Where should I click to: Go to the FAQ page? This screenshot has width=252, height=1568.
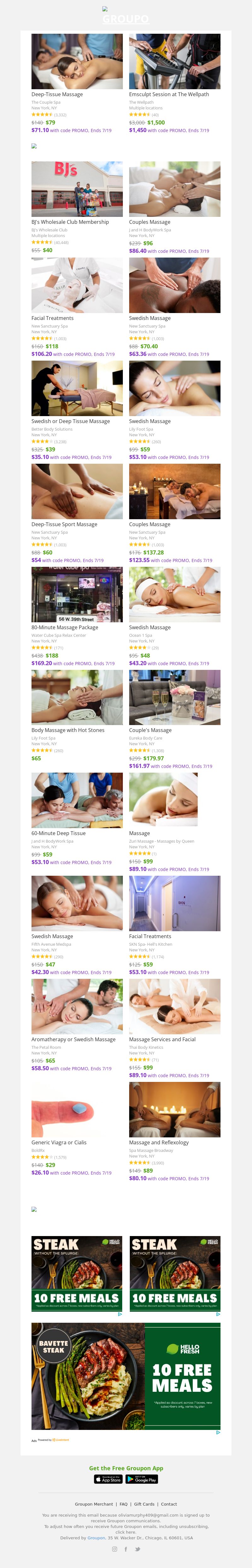123,1504
